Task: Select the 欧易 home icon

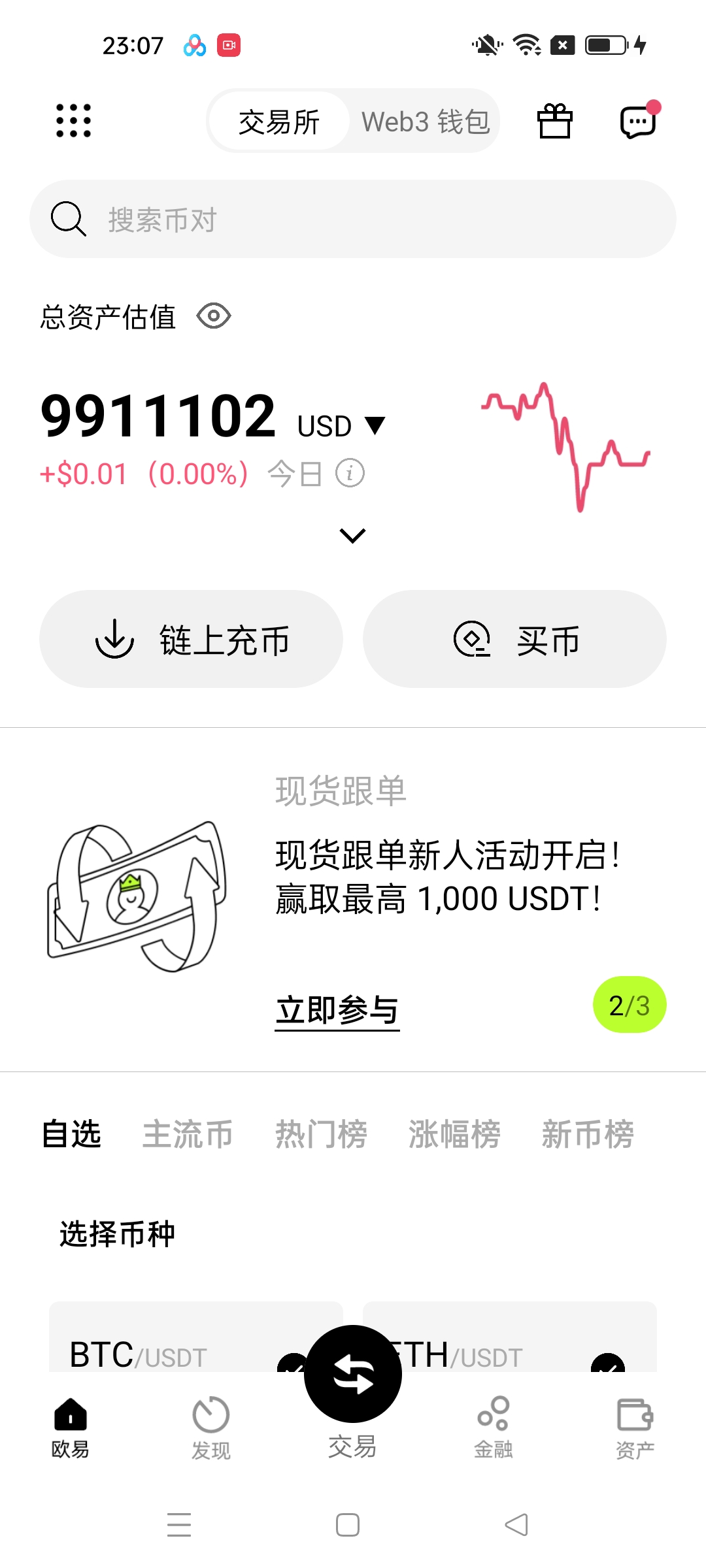Action: (70, 1428)
